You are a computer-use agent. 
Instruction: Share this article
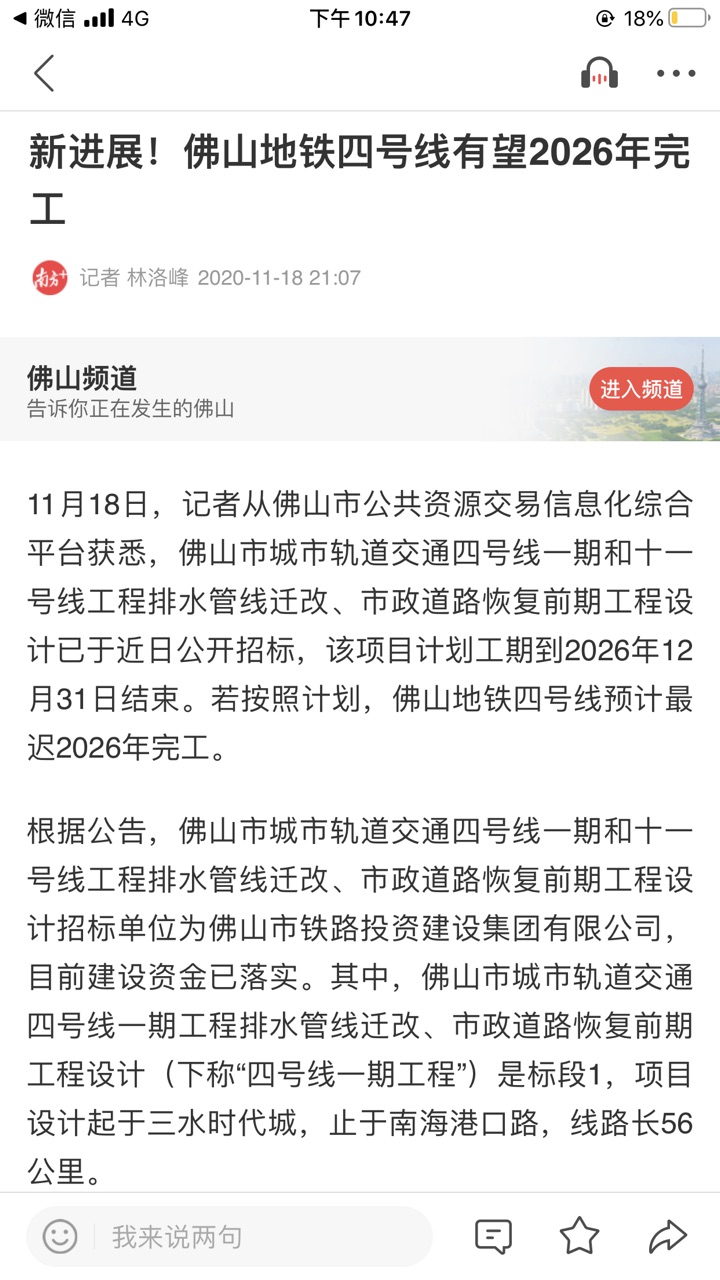tap(667, 1237)
